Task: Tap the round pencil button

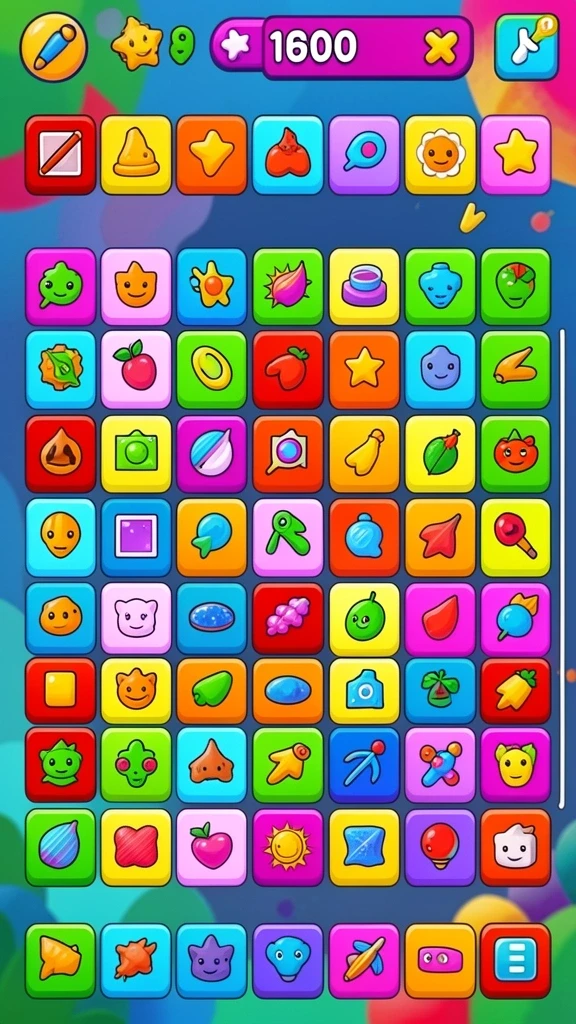Action: (x=53, y=48)
